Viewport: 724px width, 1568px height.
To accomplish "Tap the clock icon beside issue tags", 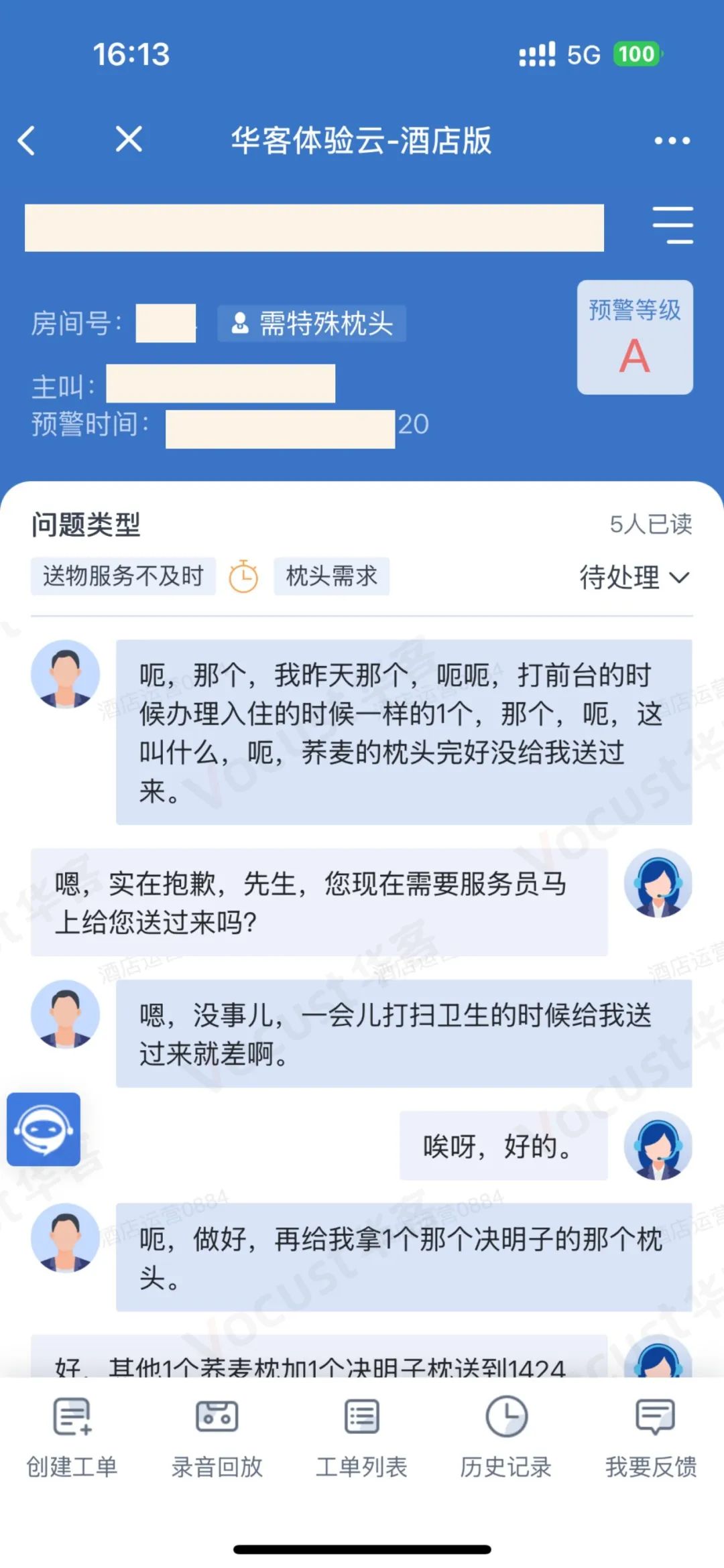I will point(243,576).
